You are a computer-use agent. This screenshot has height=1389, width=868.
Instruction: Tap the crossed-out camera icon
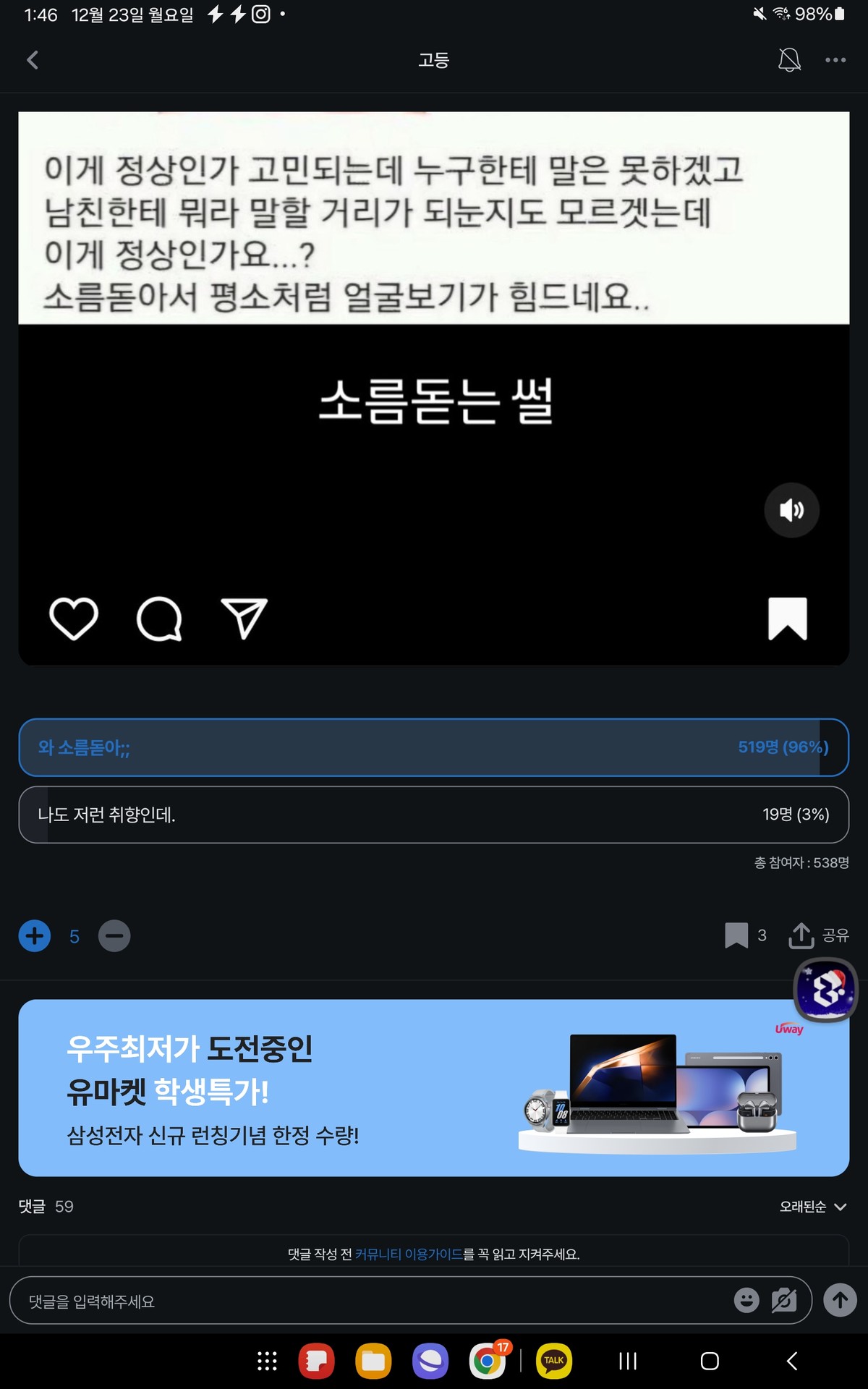784,1300
